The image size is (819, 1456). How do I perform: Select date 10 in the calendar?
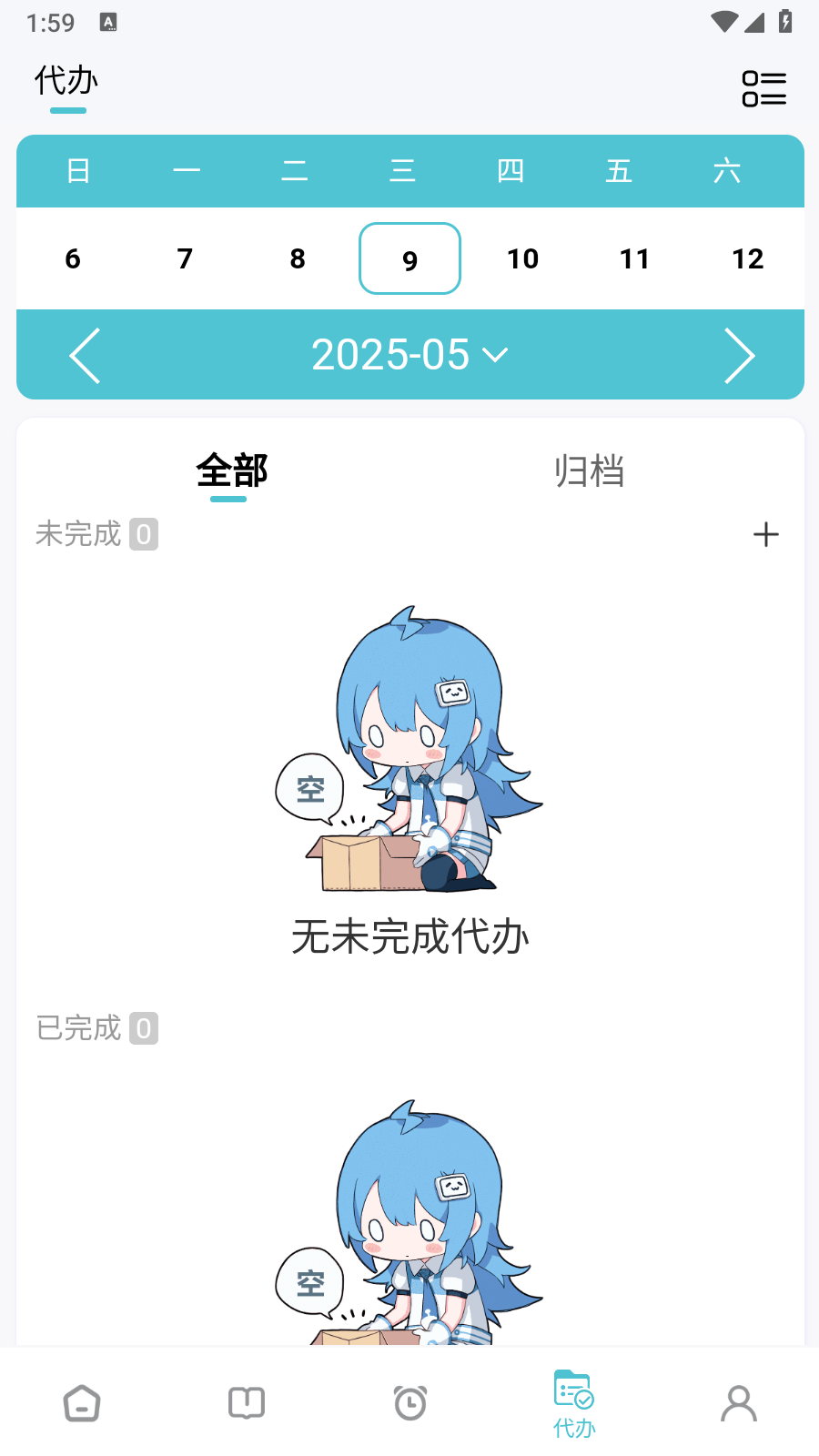(522, 258)
